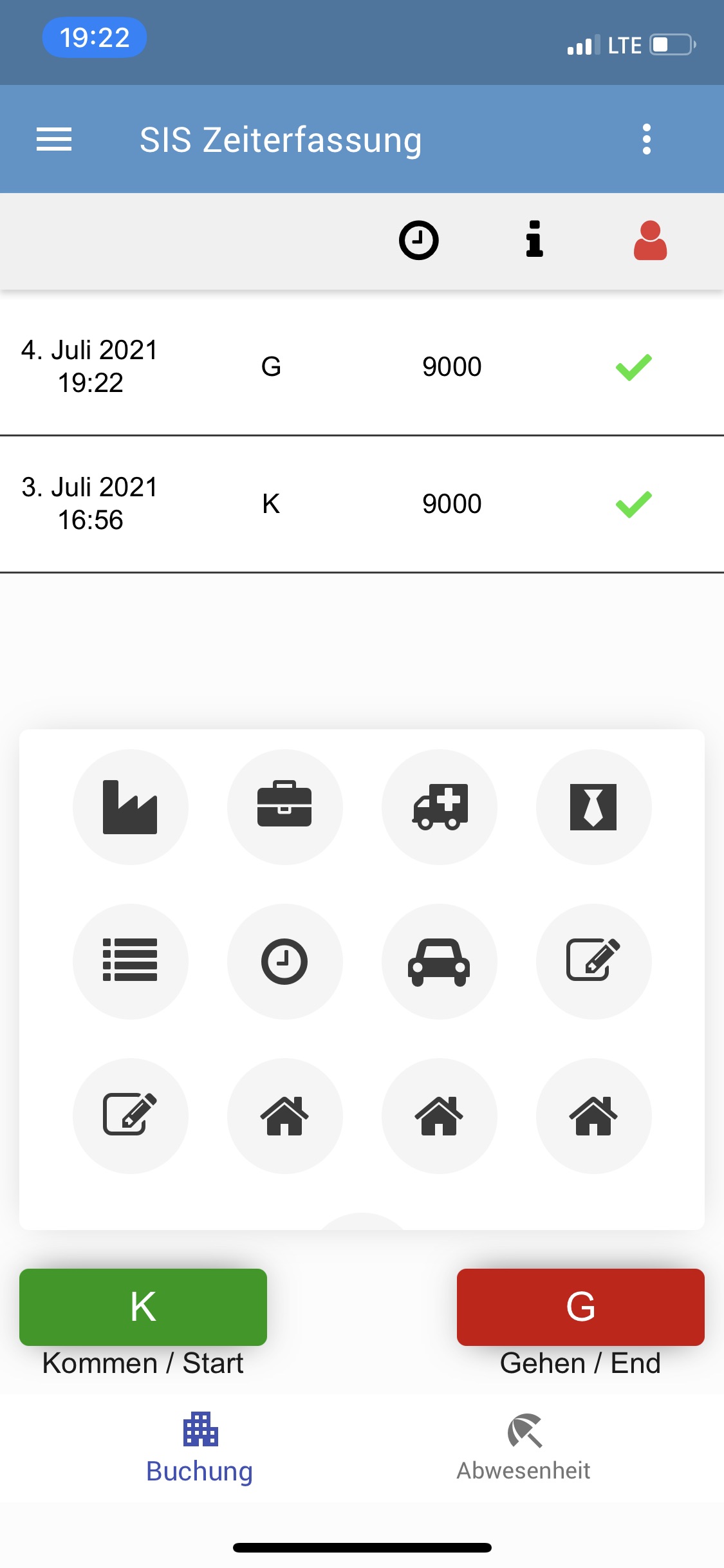Select the car icon button

click(439, 961)
